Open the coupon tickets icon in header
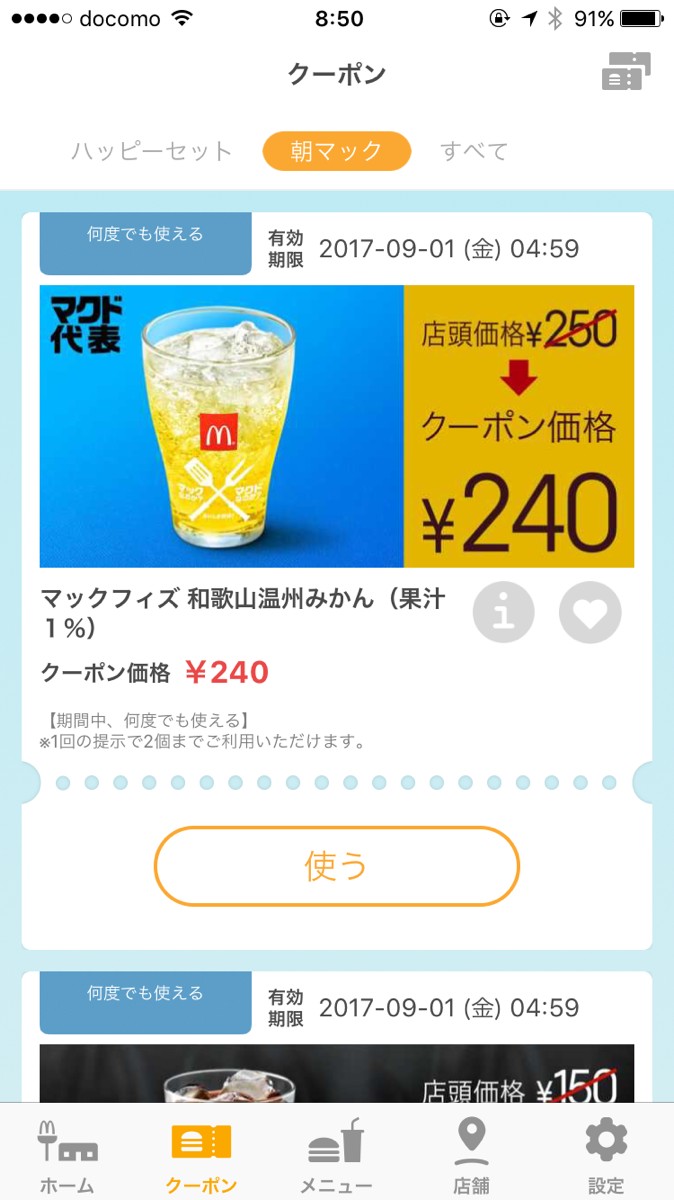This screenshot has height=1200, width=674. click(626, 72)
